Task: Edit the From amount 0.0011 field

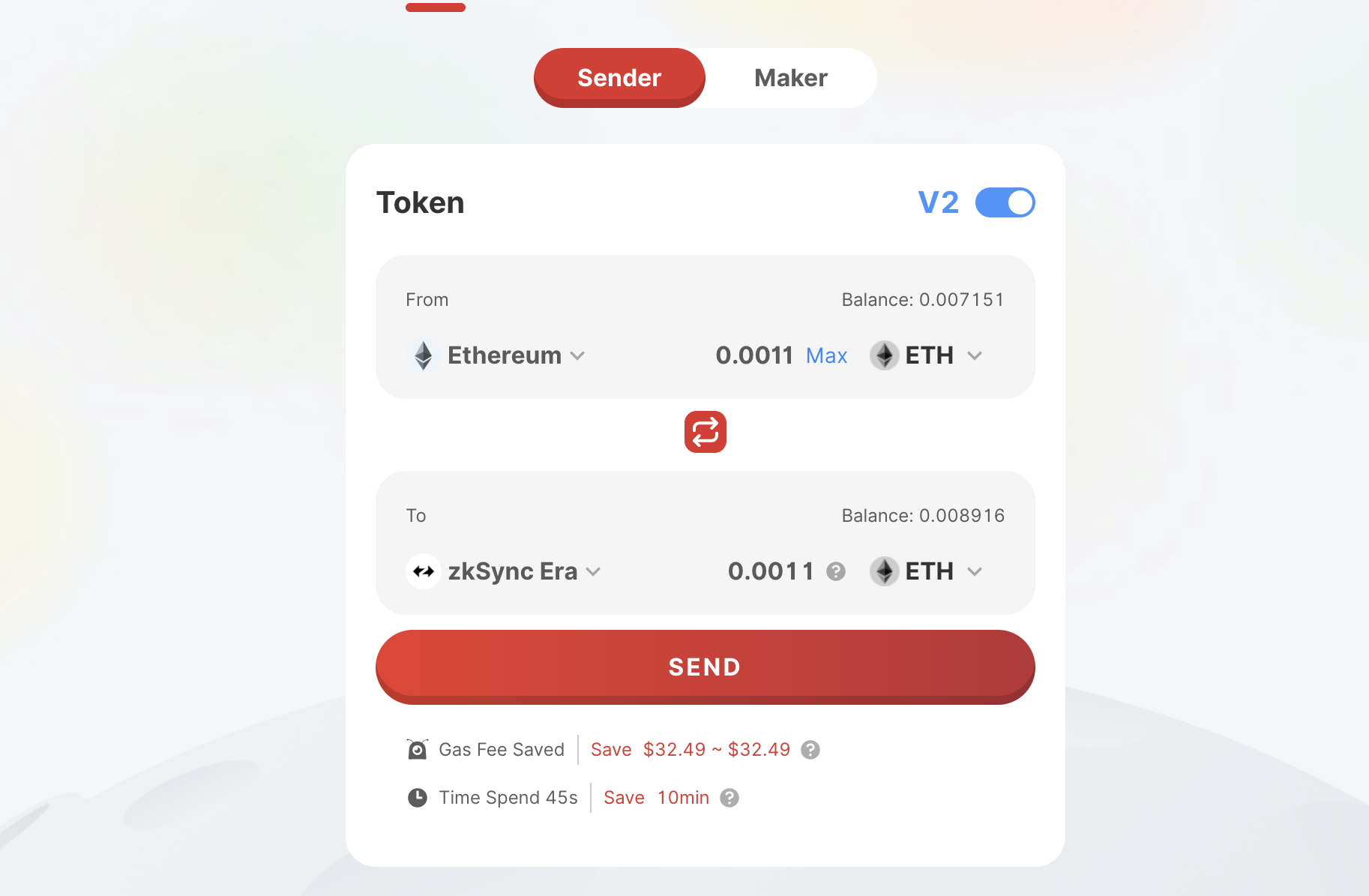Action: 753,355
